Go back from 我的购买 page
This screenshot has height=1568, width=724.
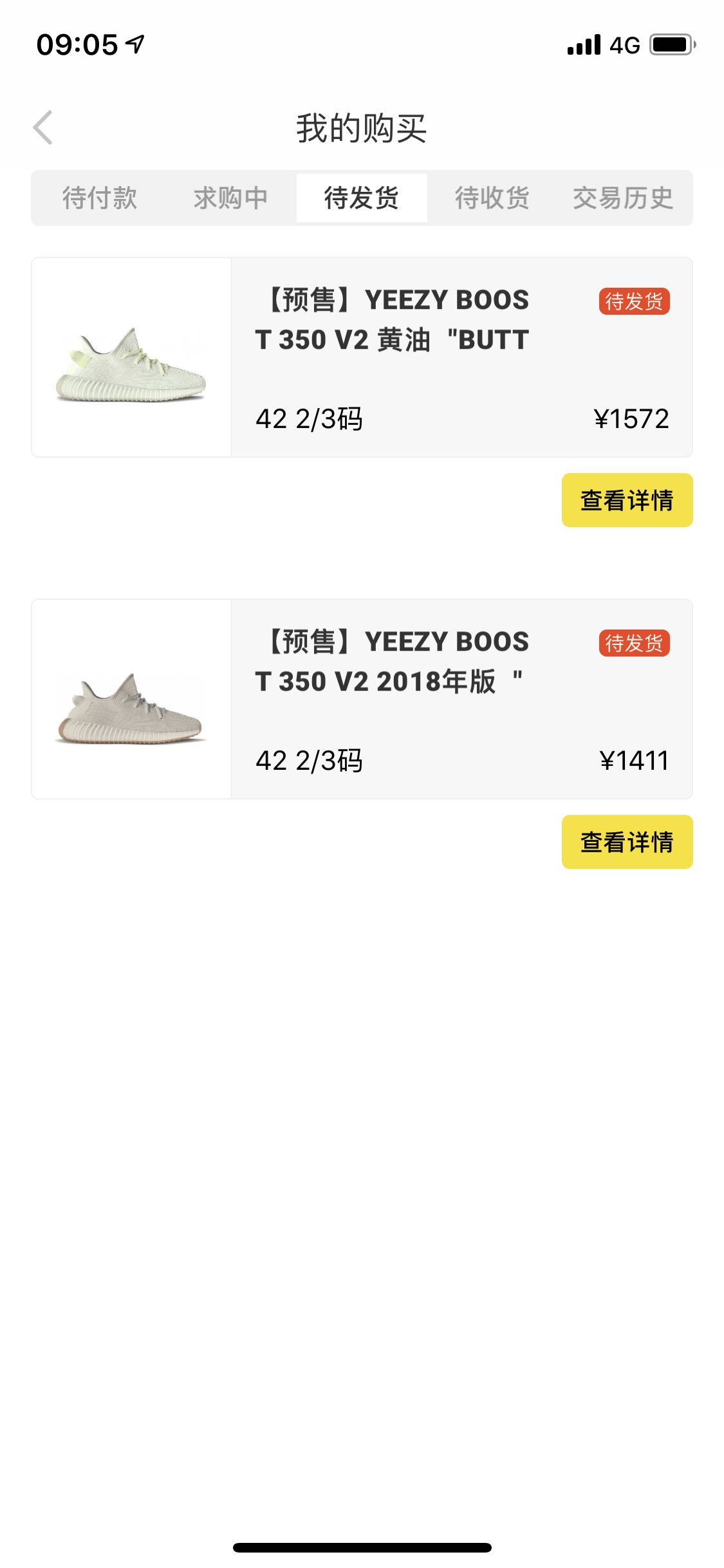pos(42,127)
